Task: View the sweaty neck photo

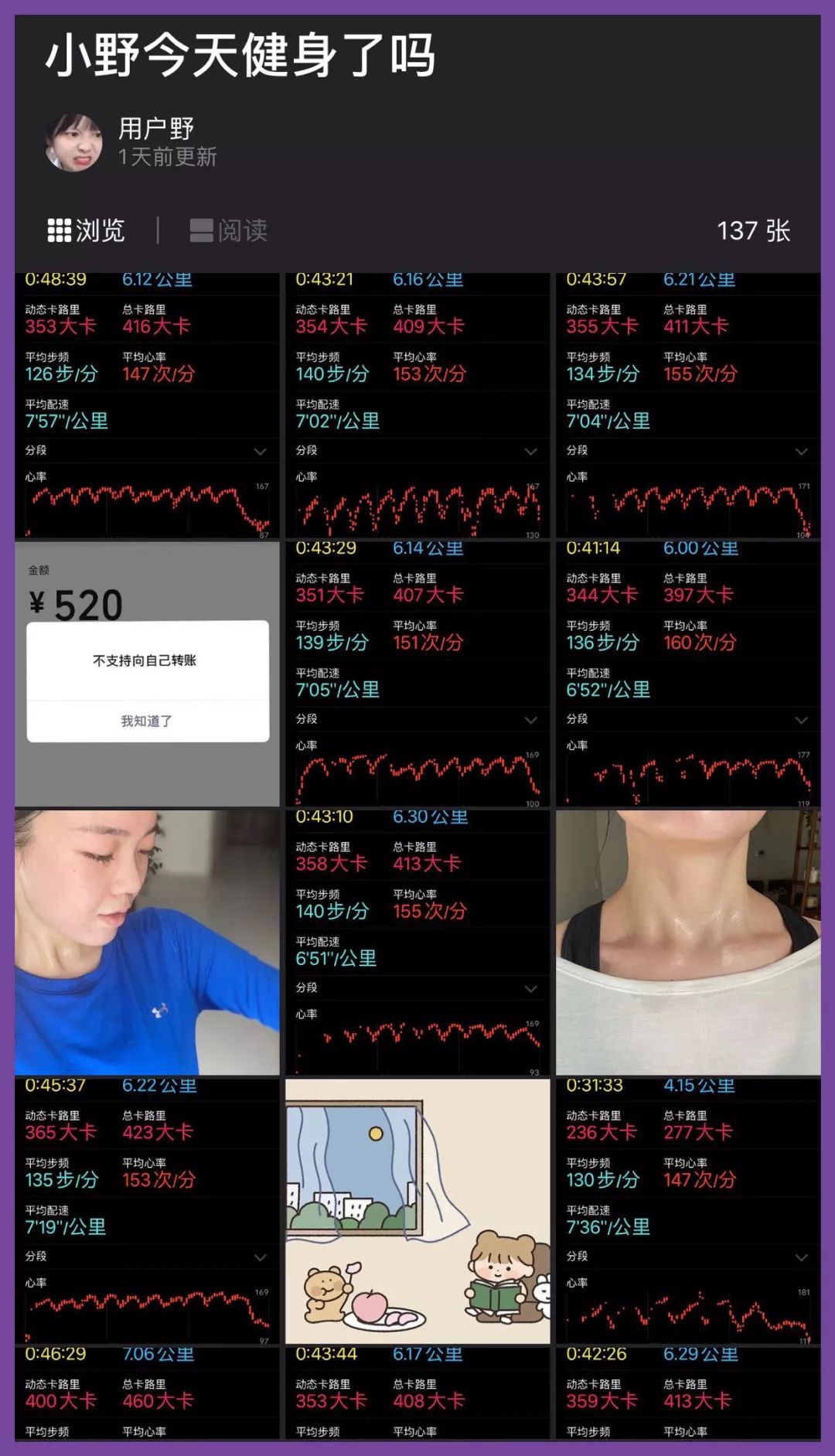Action: tap(688, 943)
